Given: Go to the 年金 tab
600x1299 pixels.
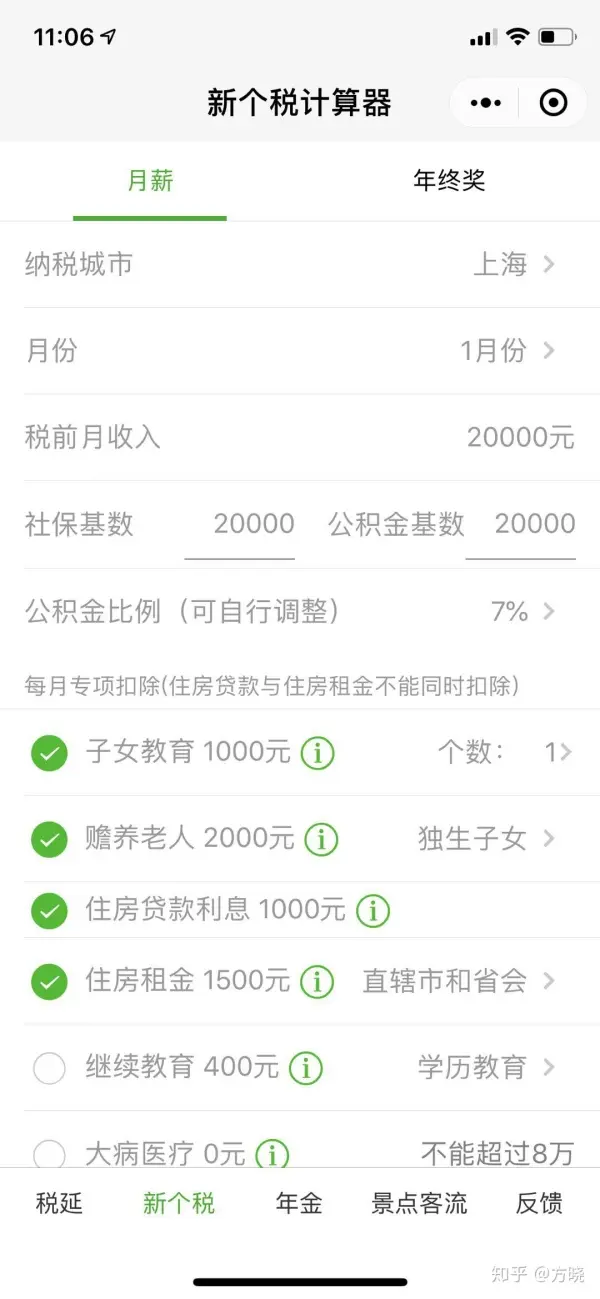Looking at the screenshot, I should click(299, 1203).
